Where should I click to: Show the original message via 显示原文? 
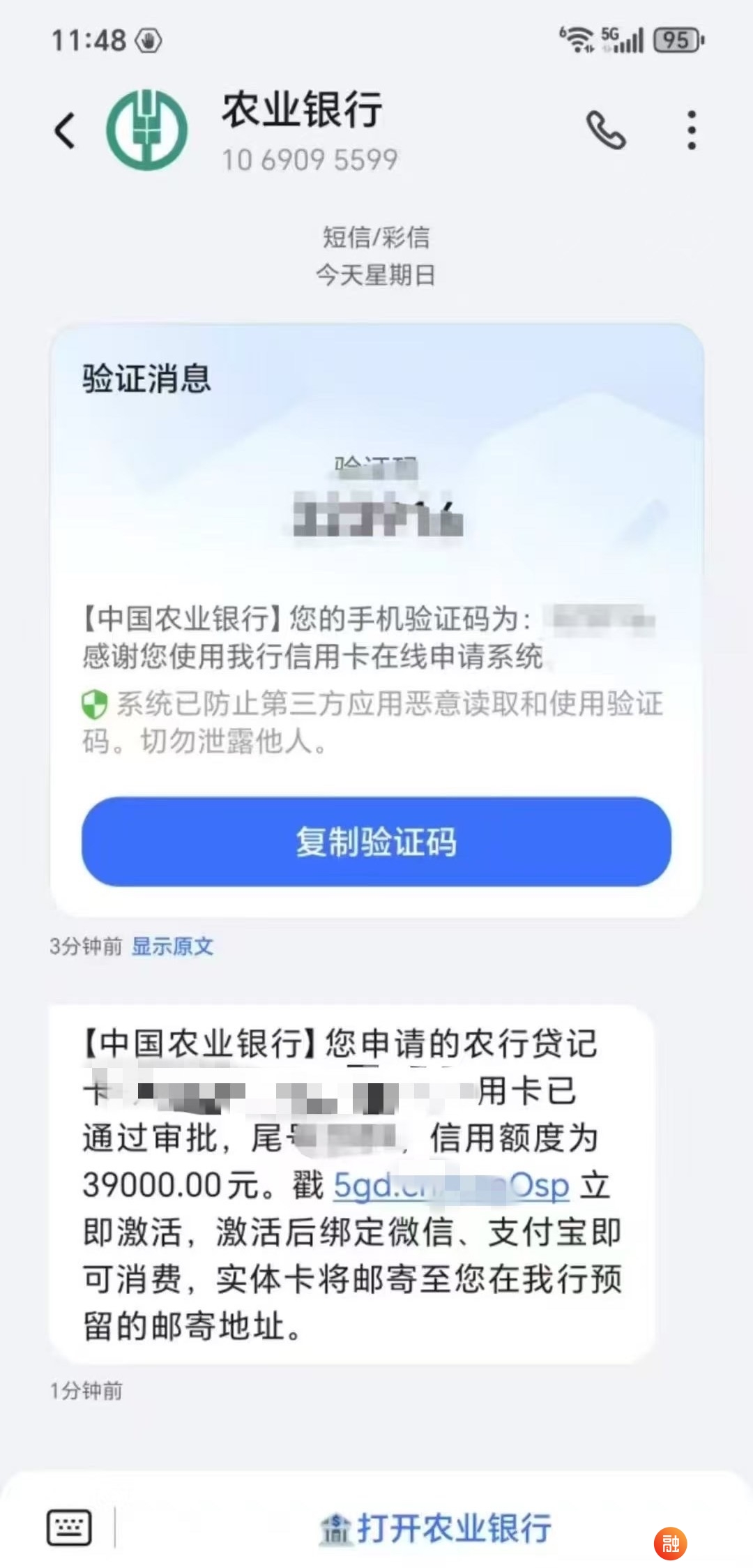(x=172, y=947)
